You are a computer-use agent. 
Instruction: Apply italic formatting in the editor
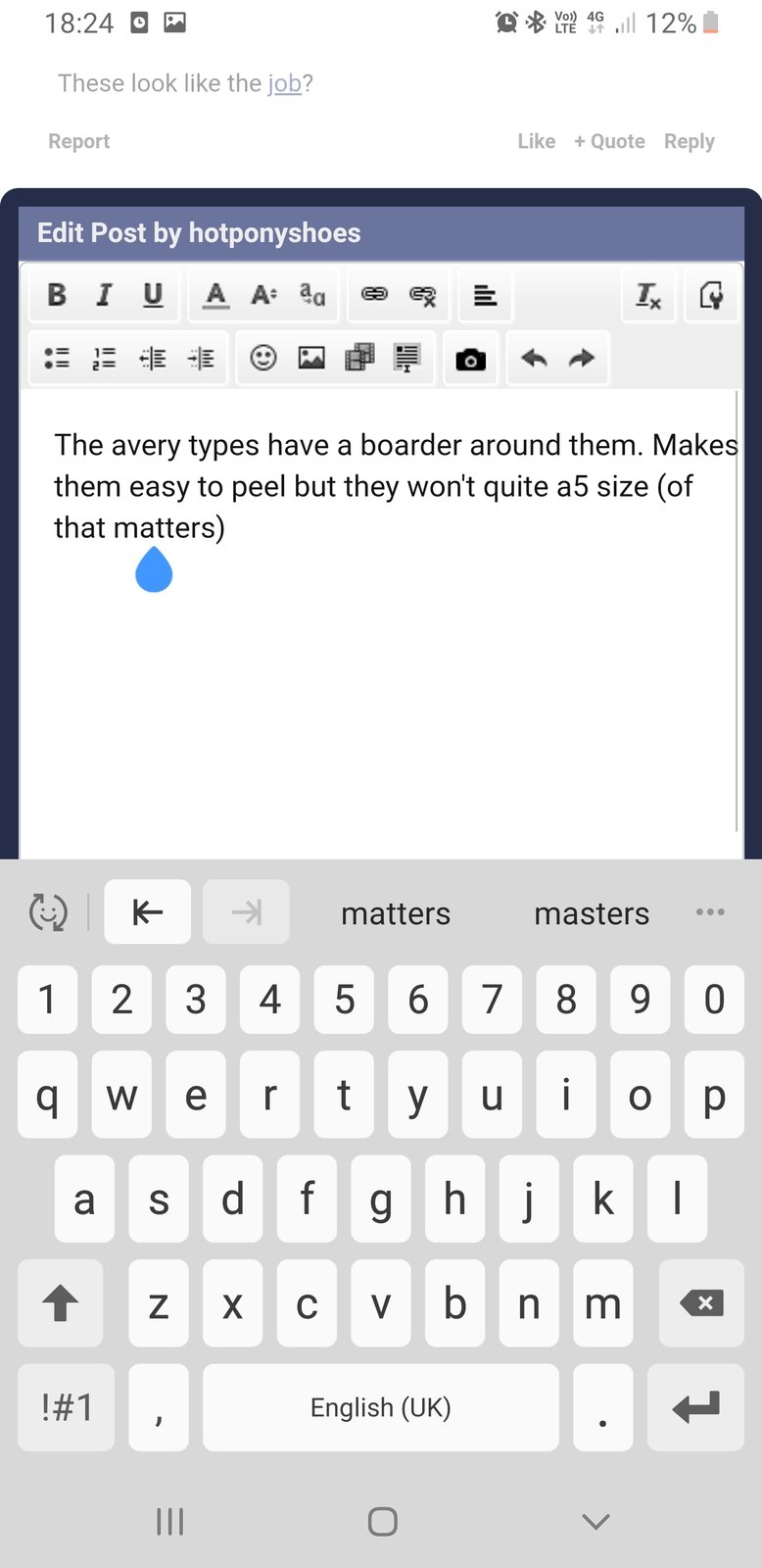(104, 294)
